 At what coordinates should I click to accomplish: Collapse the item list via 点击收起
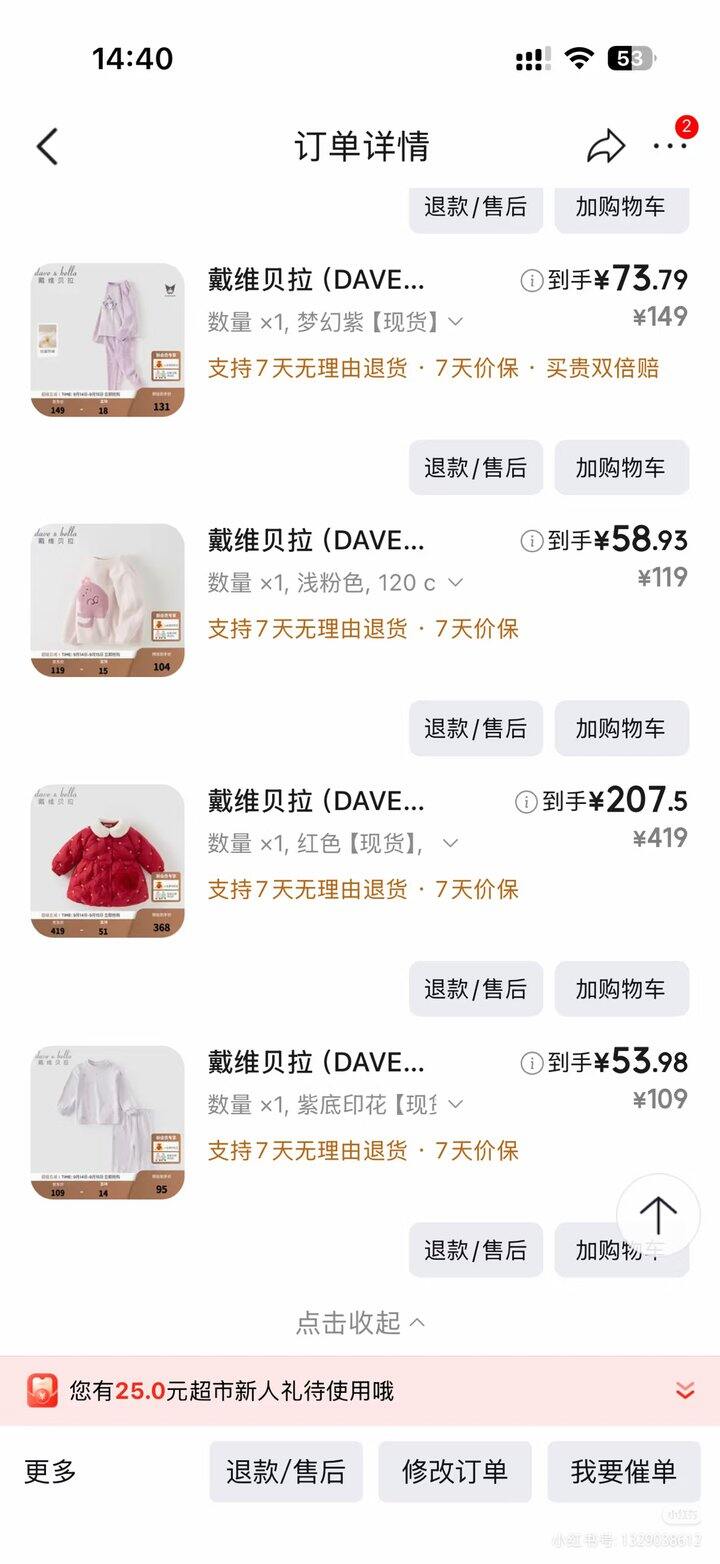point(360,1322)
